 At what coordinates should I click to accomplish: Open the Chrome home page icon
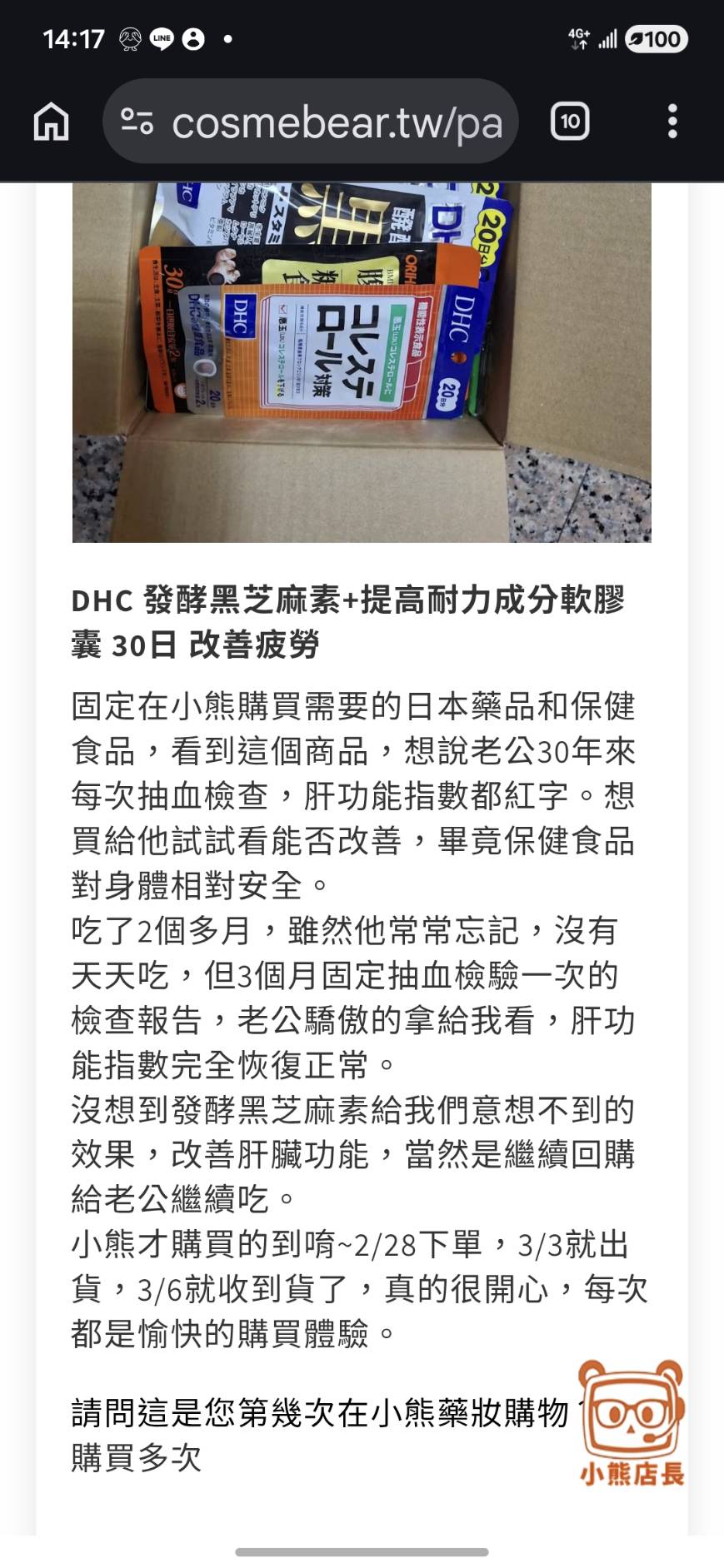point(52,122)
